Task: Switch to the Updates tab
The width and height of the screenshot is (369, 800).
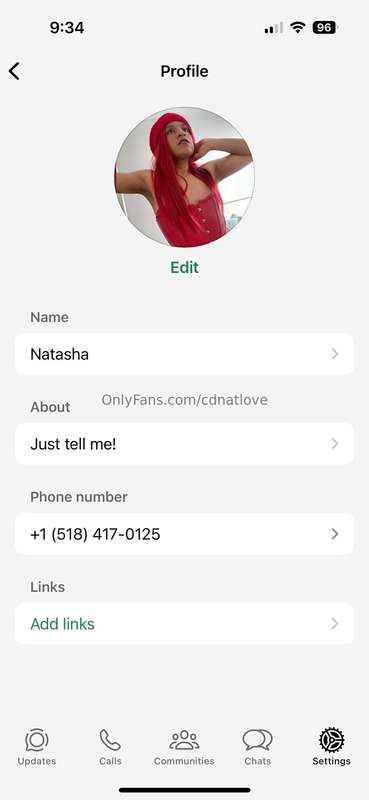Action: (37, 747)
